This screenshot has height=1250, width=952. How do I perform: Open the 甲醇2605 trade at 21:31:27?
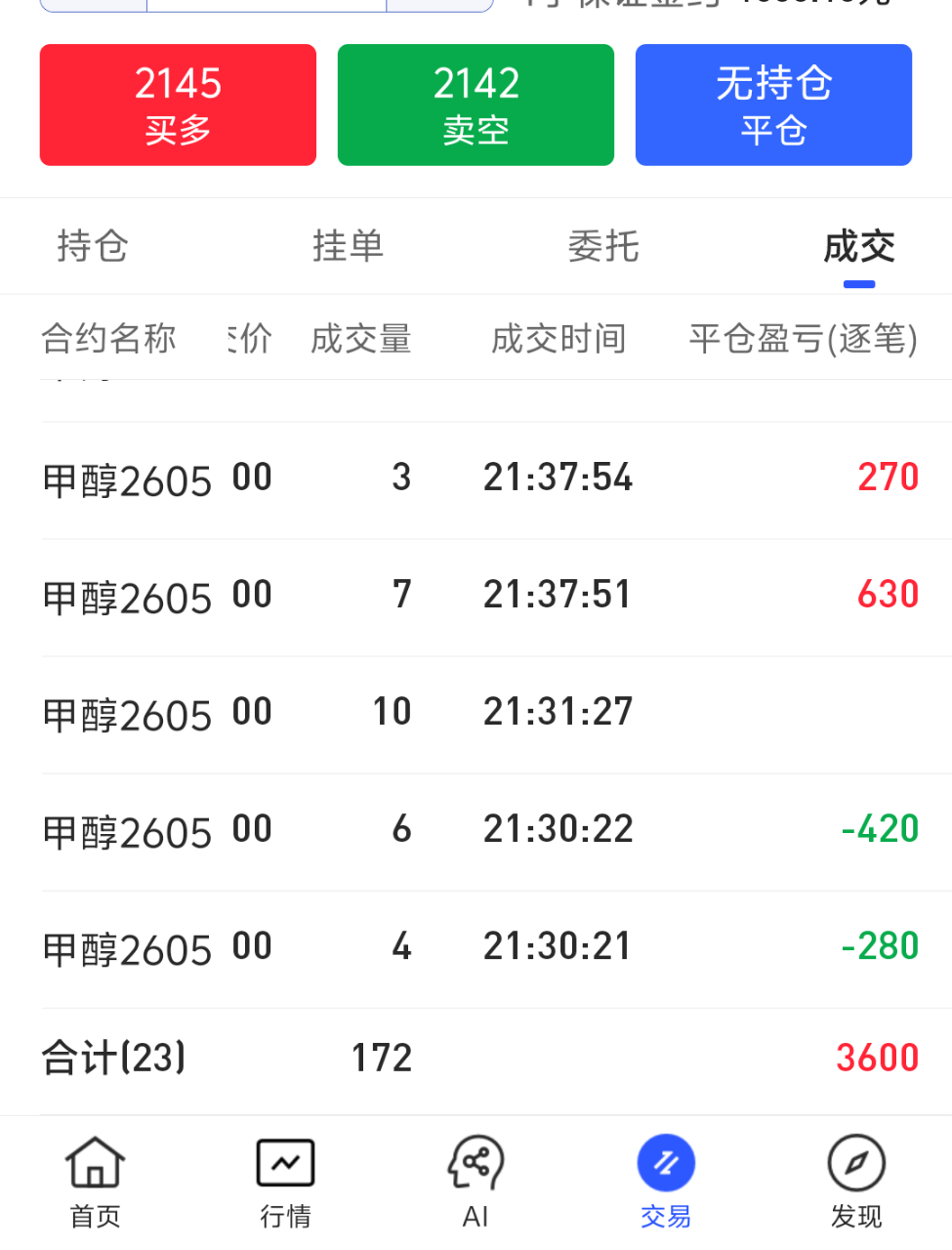click(478, 714)
